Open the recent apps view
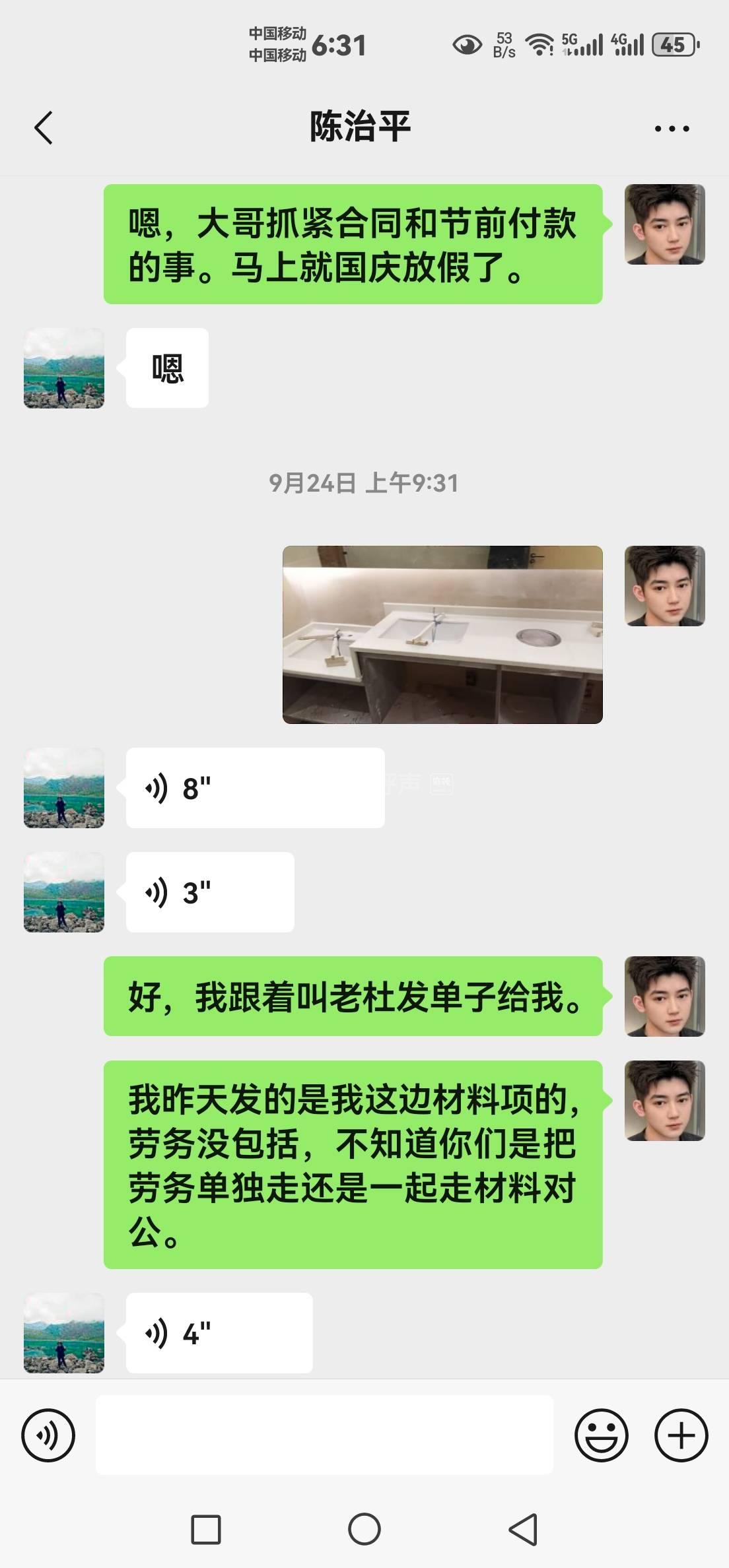The width and height of the screenshot is (729, 1568). (x=205, y=1529)
